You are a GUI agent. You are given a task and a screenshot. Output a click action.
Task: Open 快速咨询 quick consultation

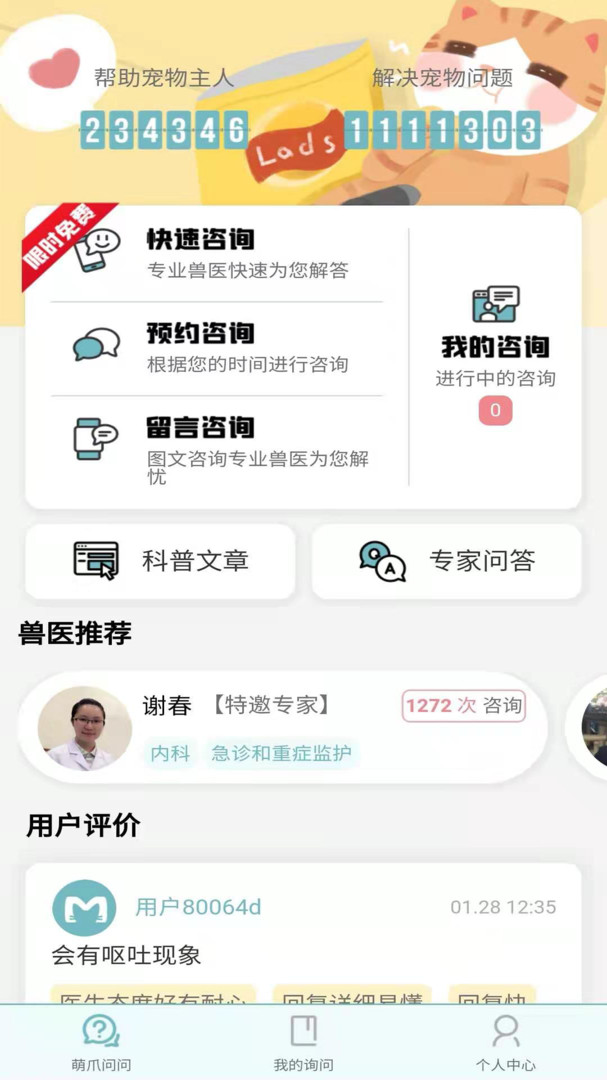215,254
